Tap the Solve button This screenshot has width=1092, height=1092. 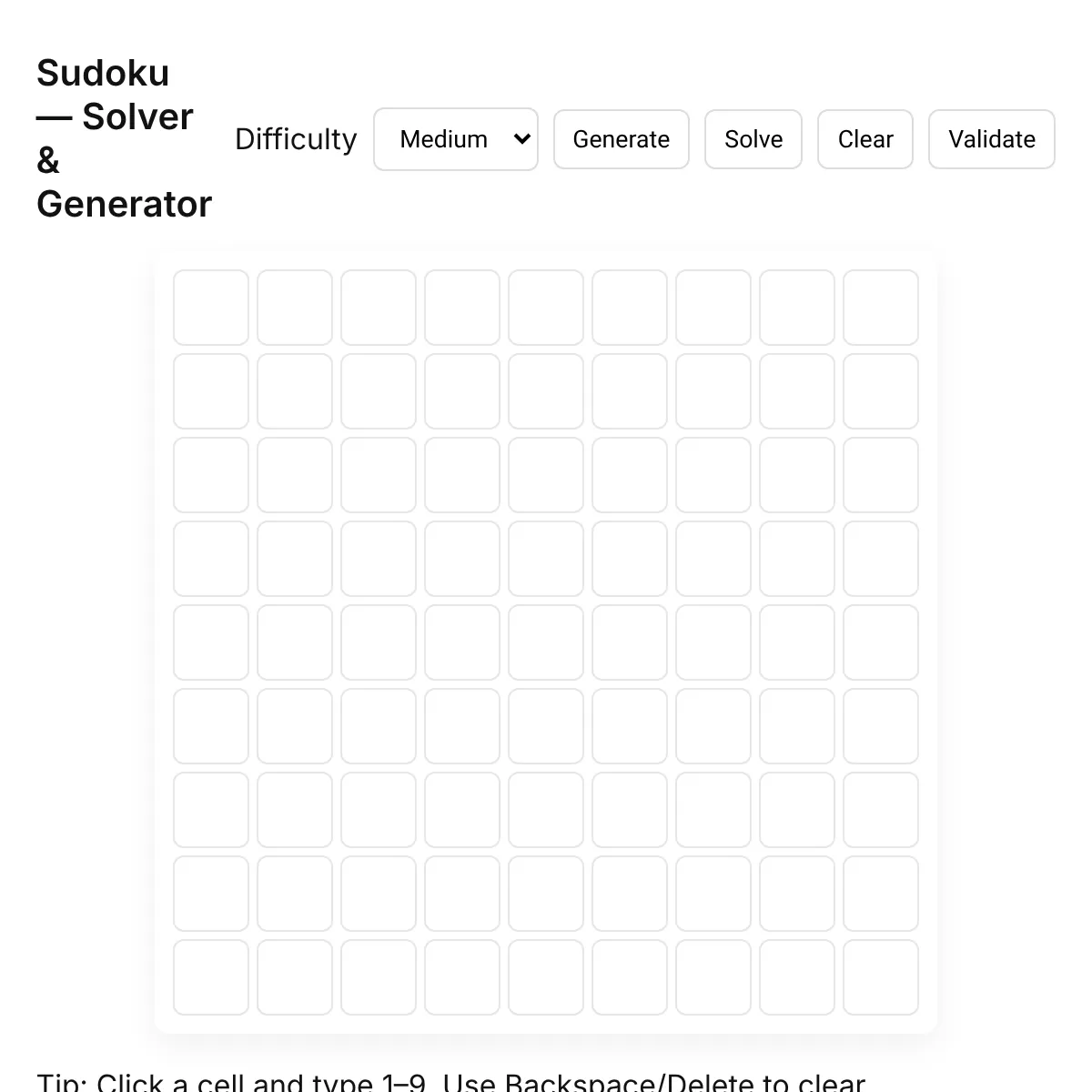pyautogui.click(x=753, y=139)
